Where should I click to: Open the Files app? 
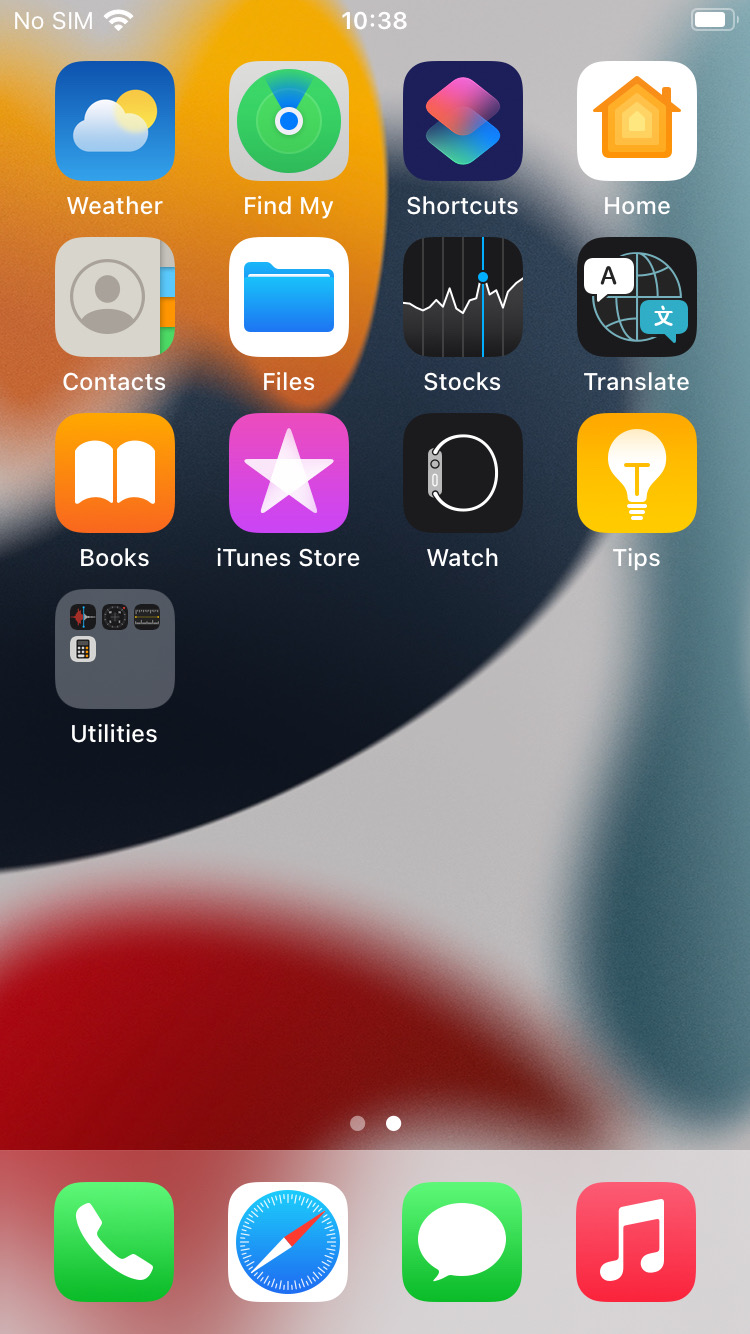(x=289, y=297)
